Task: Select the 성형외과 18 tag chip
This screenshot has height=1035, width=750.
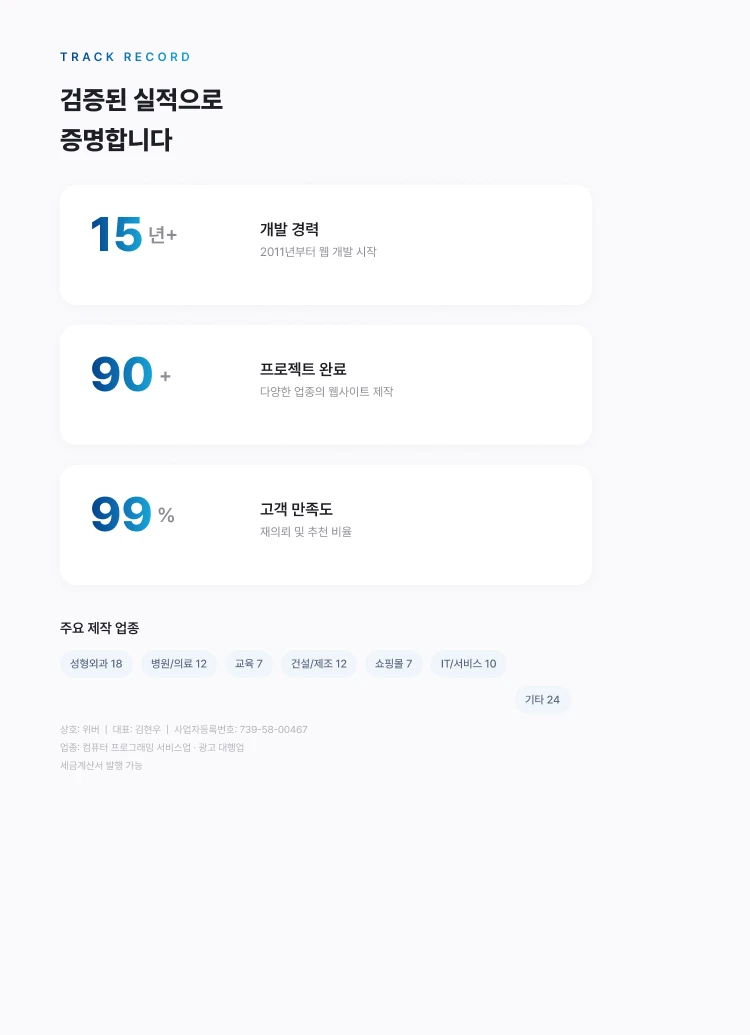Action: click(x=96, y=664)
